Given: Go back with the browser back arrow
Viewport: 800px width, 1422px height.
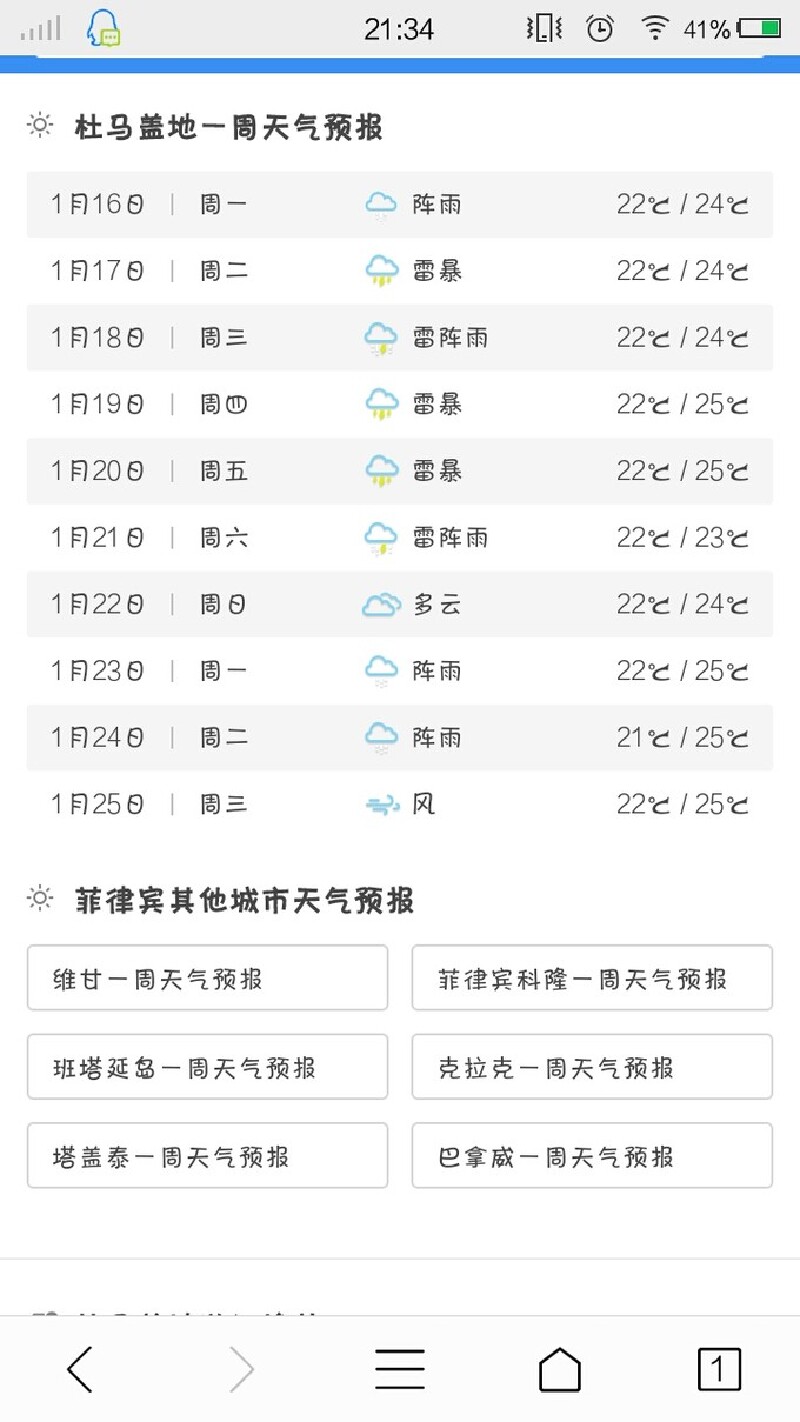Looking at the screenshot, I should coord(80,1369).
